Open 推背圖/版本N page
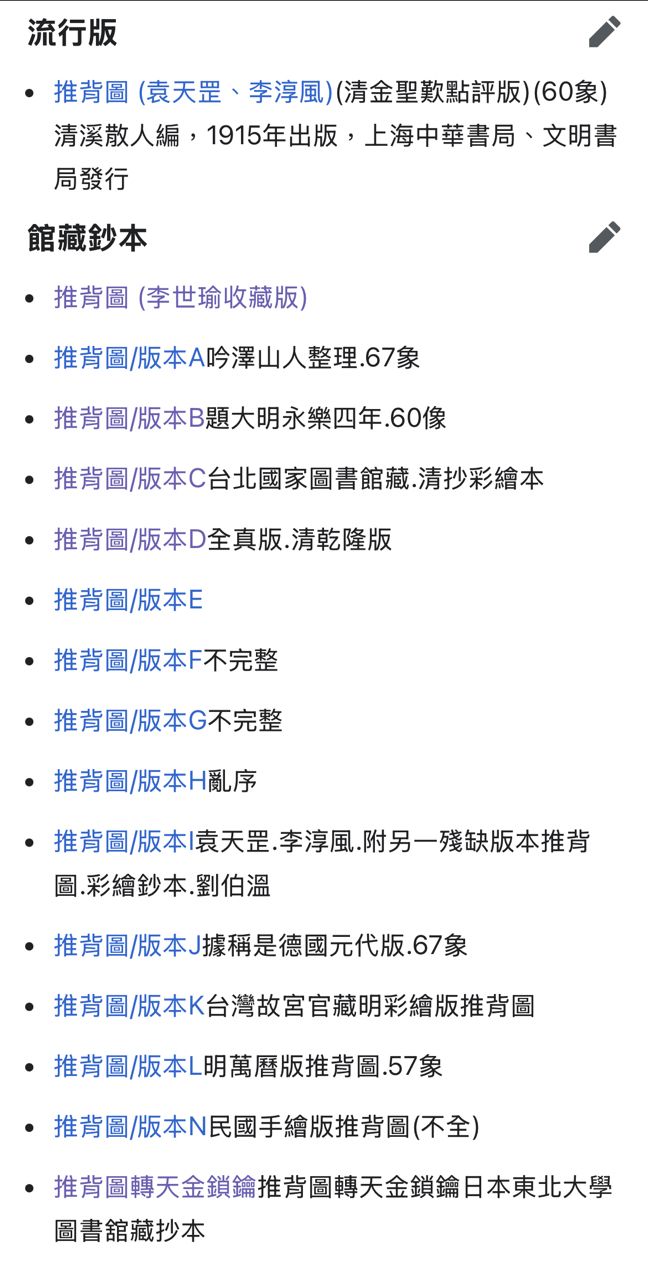Viewport: 648px width, 1280px height. coord(130,1127)
